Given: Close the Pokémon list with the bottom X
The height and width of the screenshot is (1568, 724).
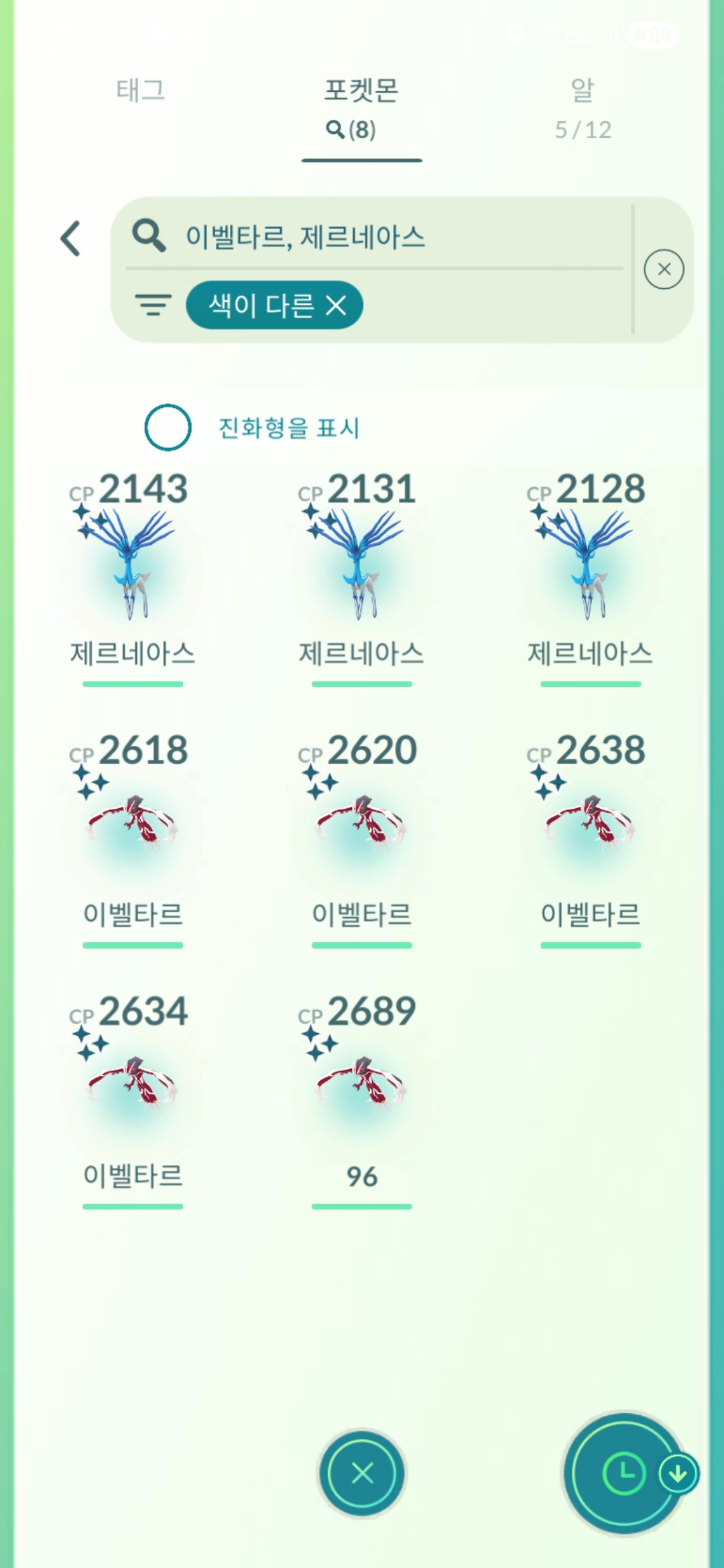Looking at the screenshot, I should (x=362, y=1473).
